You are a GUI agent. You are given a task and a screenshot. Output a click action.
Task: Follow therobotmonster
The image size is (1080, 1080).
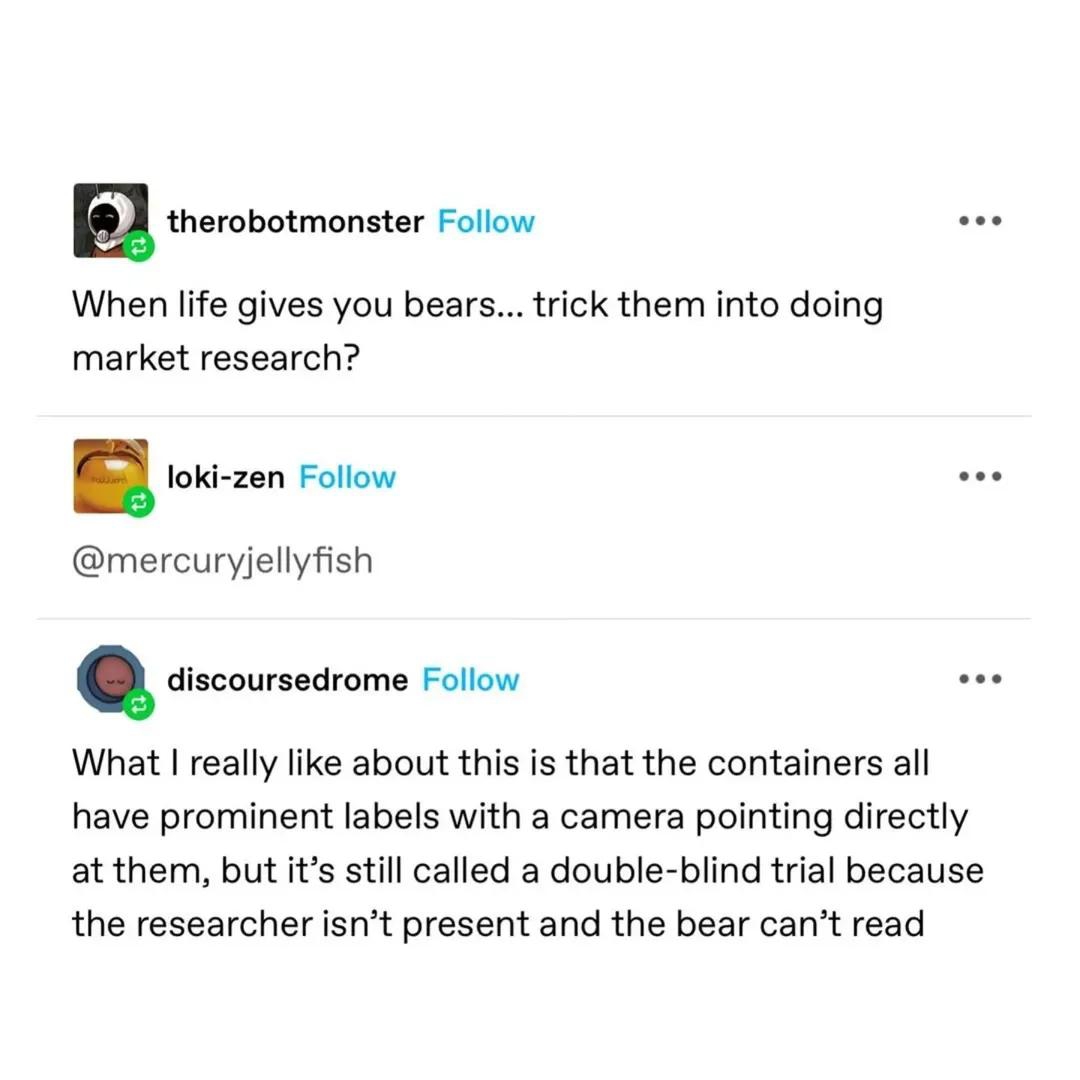pyautogui.click(x=486, y=221)
